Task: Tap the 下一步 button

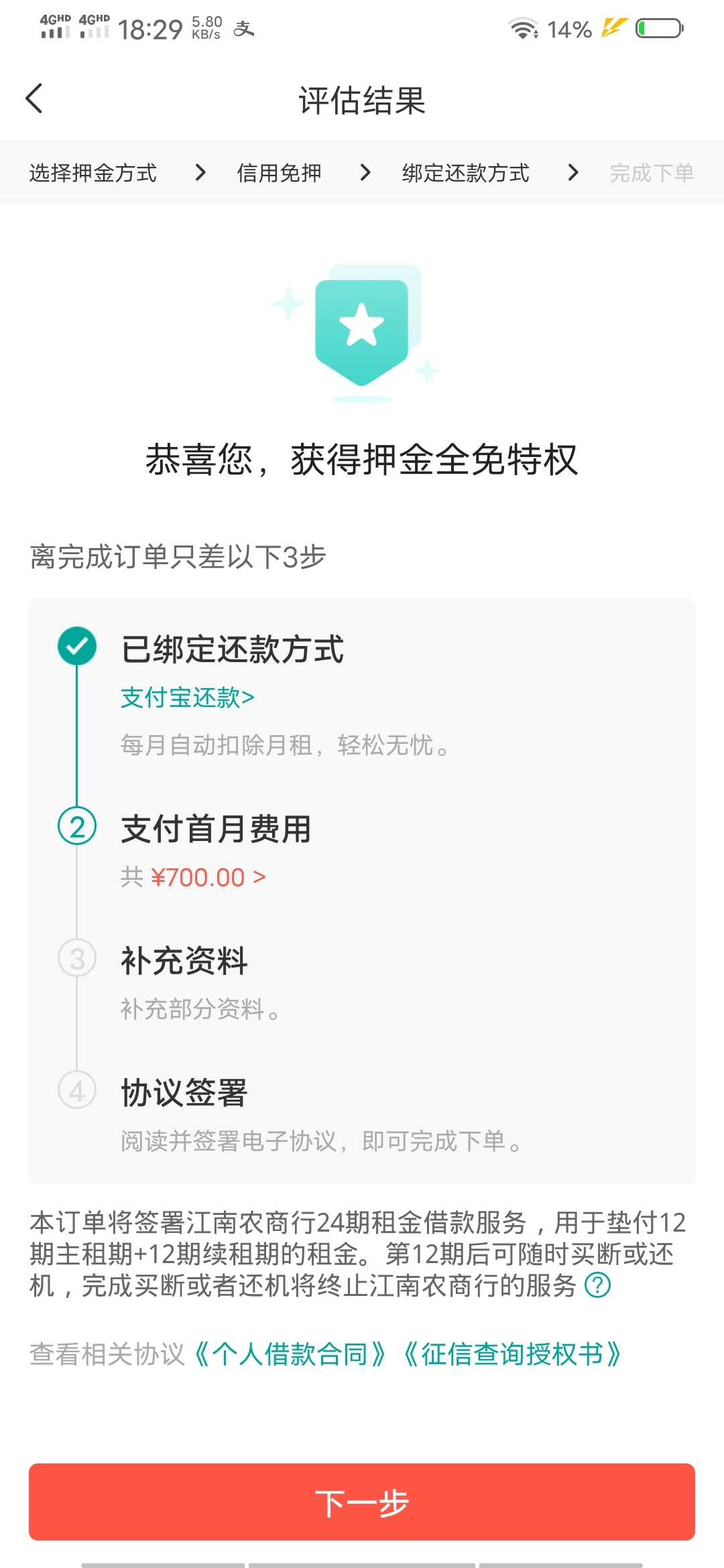Action: tap(362, 1502)
